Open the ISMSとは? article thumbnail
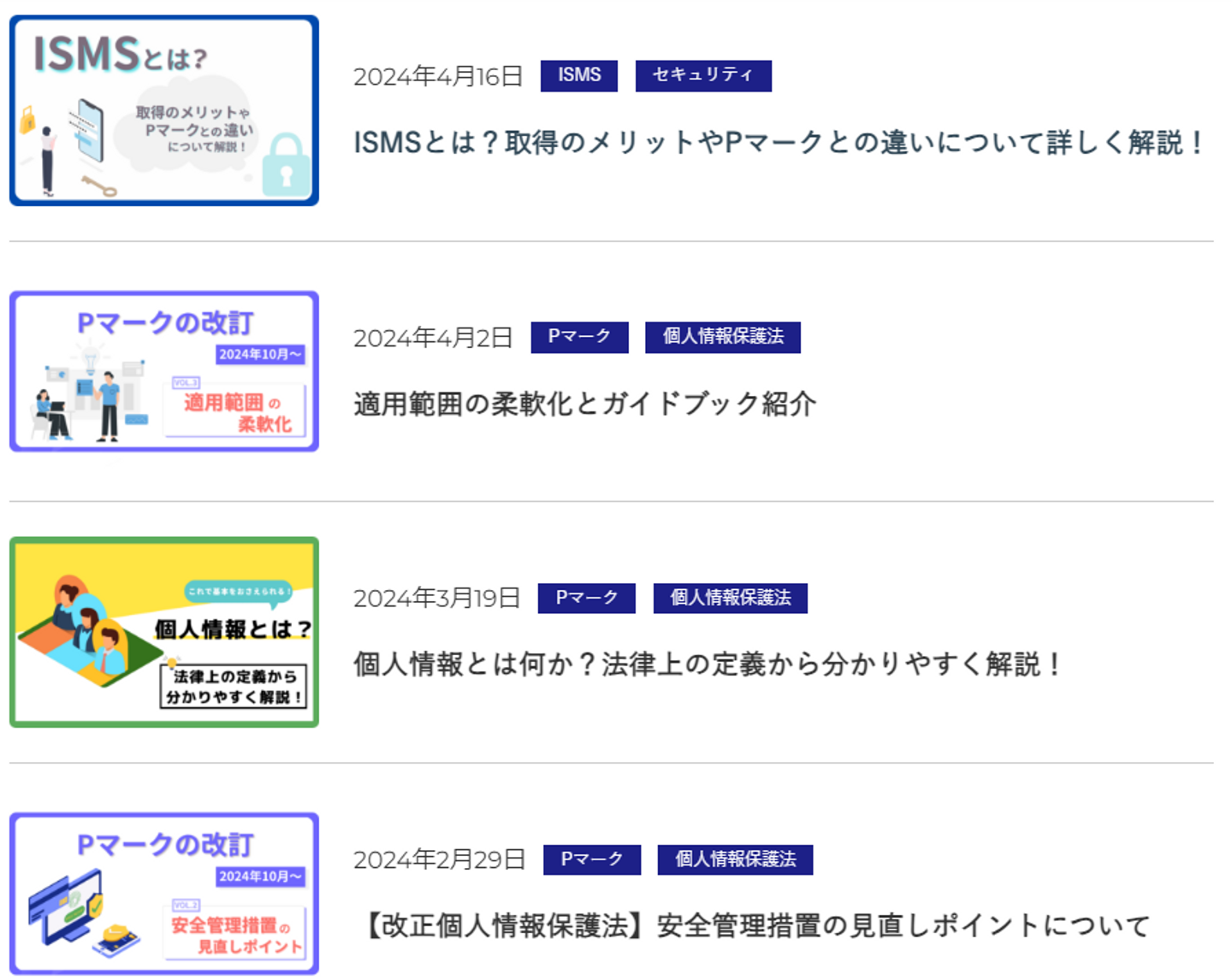The height and width of the screenshot is (980, 1232). point(163,110)
